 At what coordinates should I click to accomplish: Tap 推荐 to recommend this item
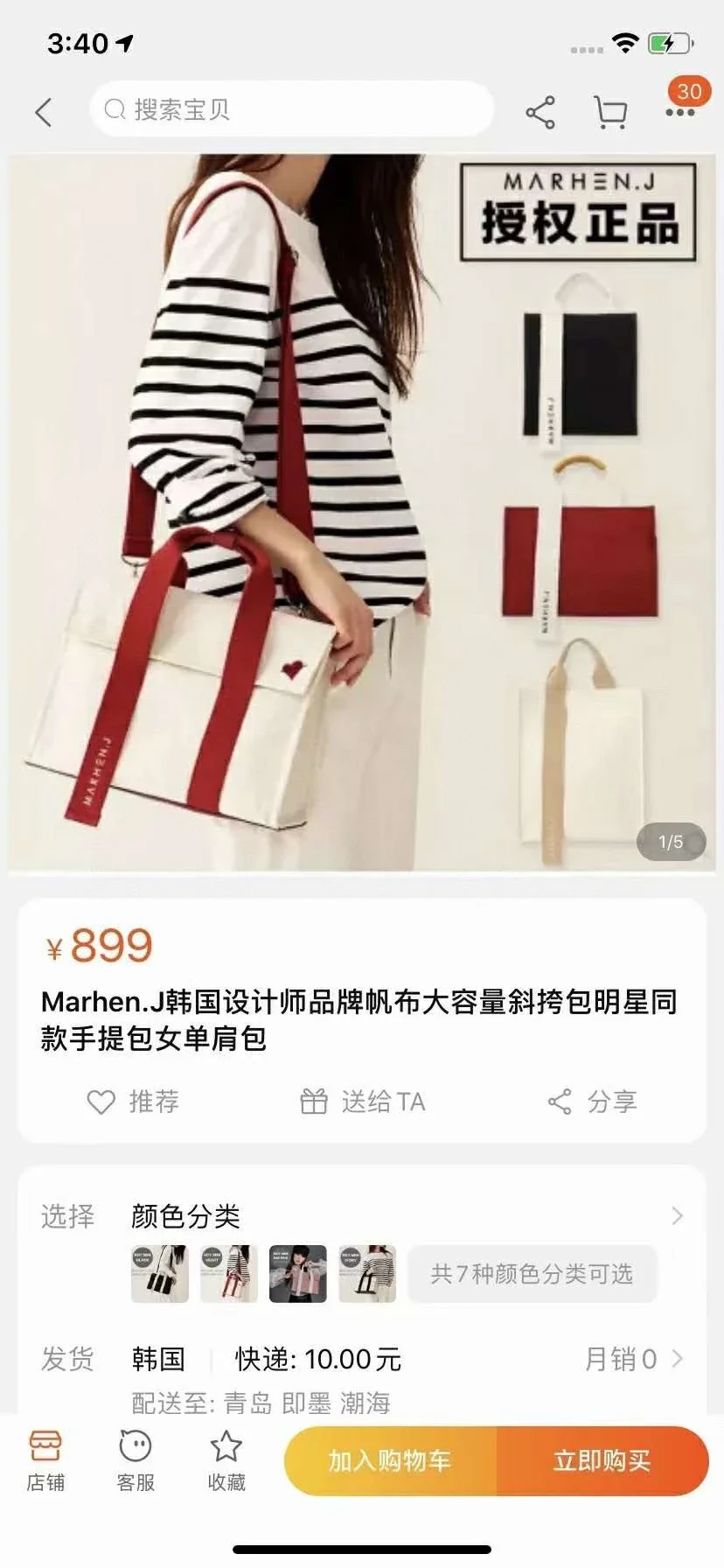click(134, 1102)
